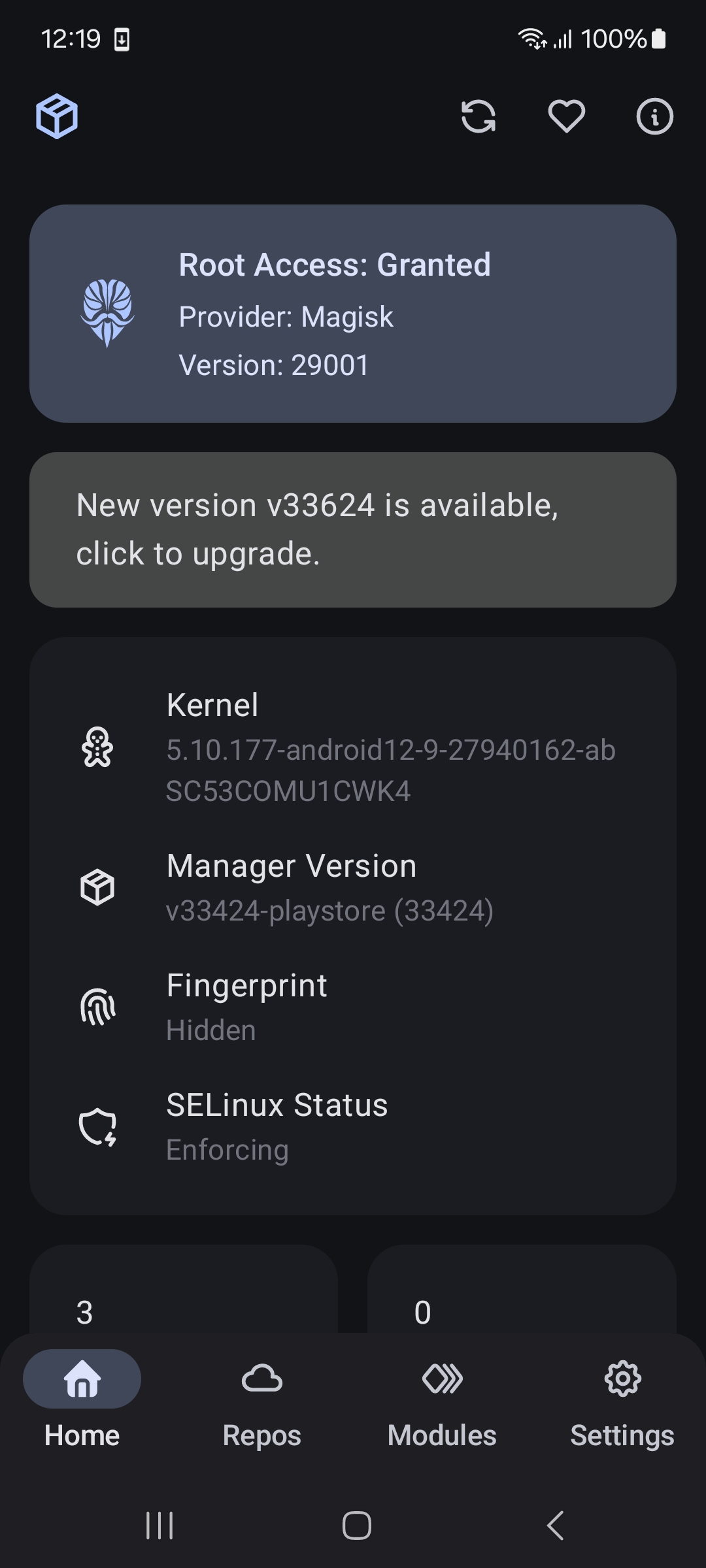Viewport: 706px width, 1568px height.
Task: Tap the new version v33624 upgrade card
Action: click(353, 530)
